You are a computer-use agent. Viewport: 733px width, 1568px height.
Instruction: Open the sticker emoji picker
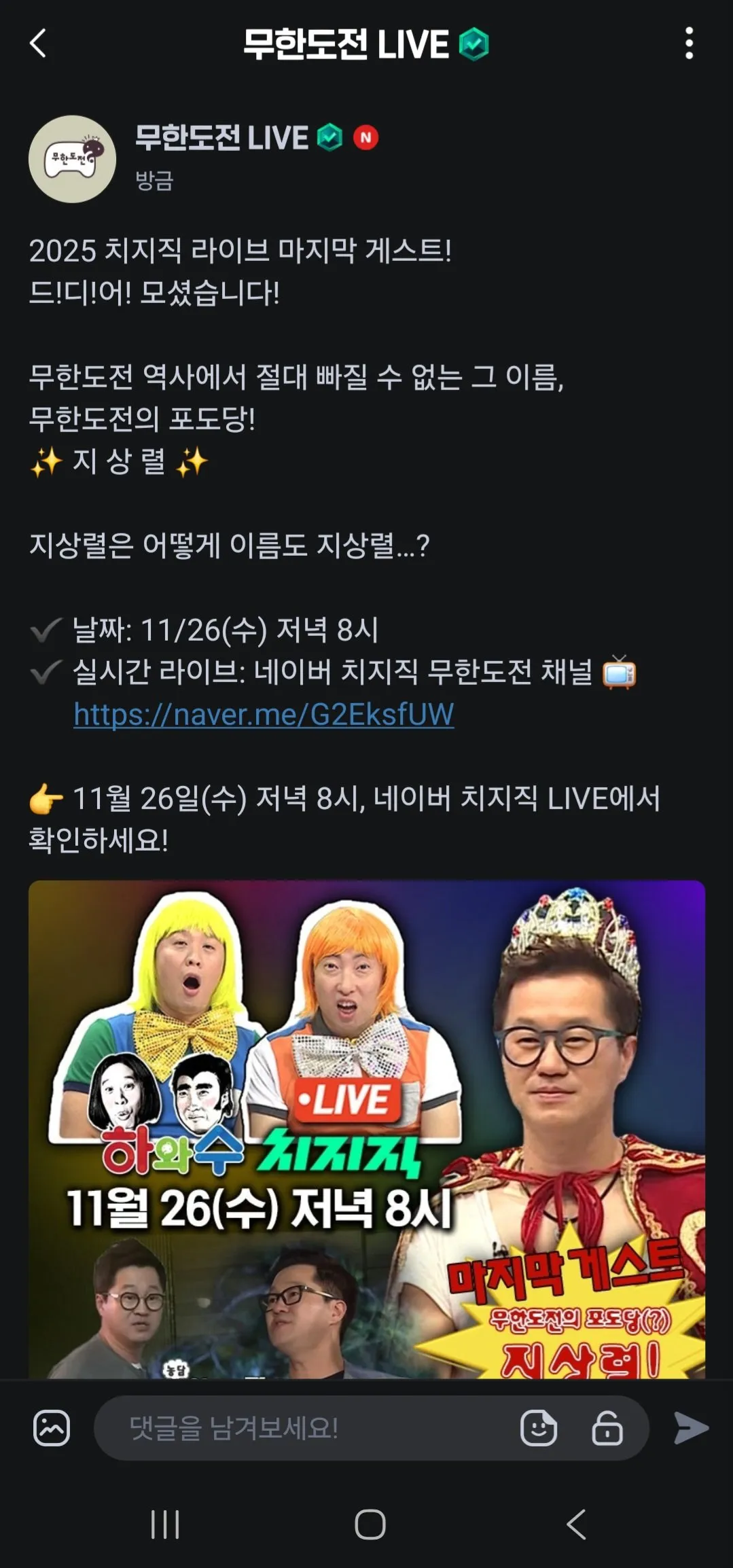tap(539, 1428)
